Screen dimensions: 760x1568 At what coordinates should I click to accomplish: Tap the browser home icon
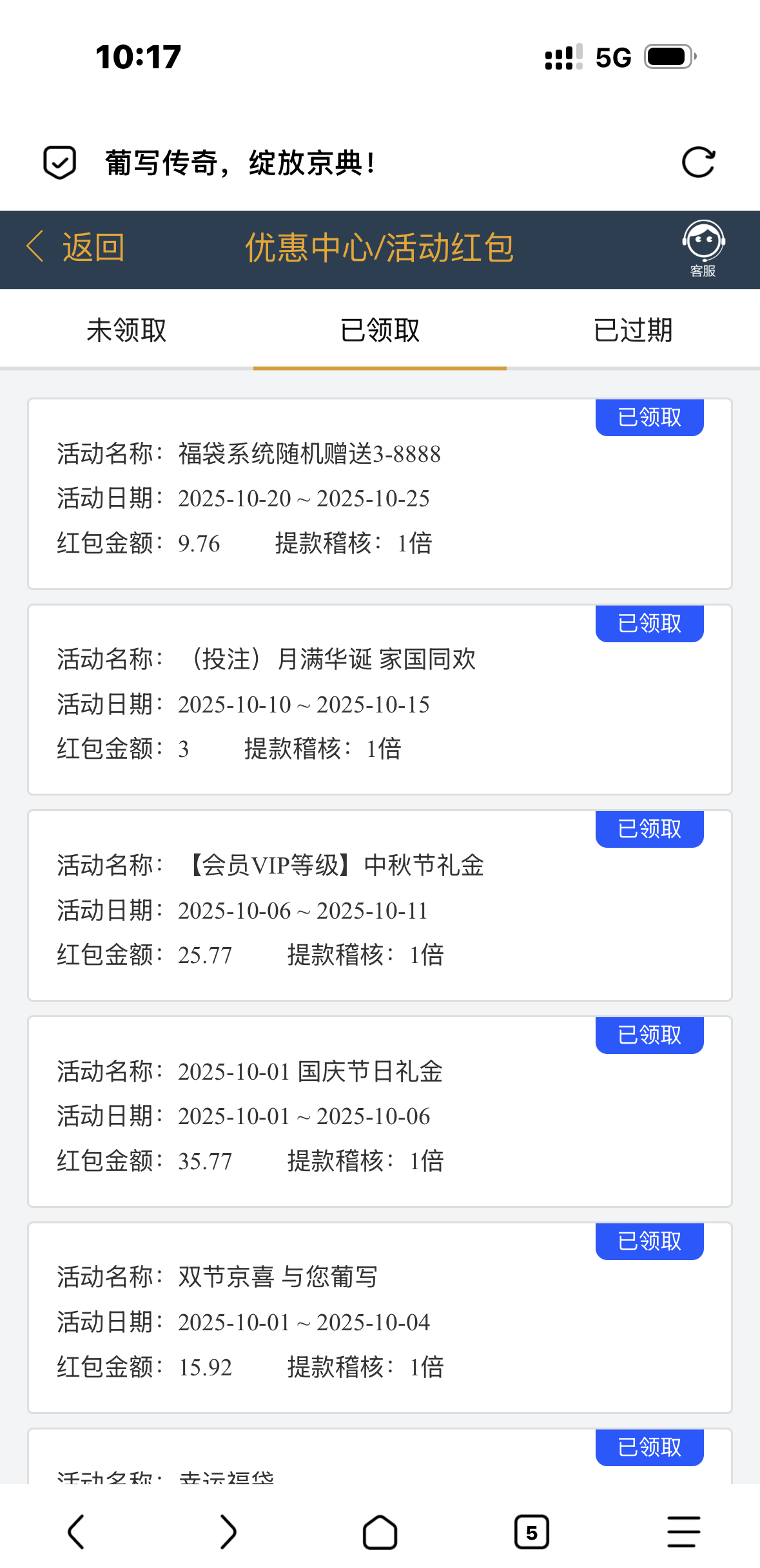[x=380, y=1531]
